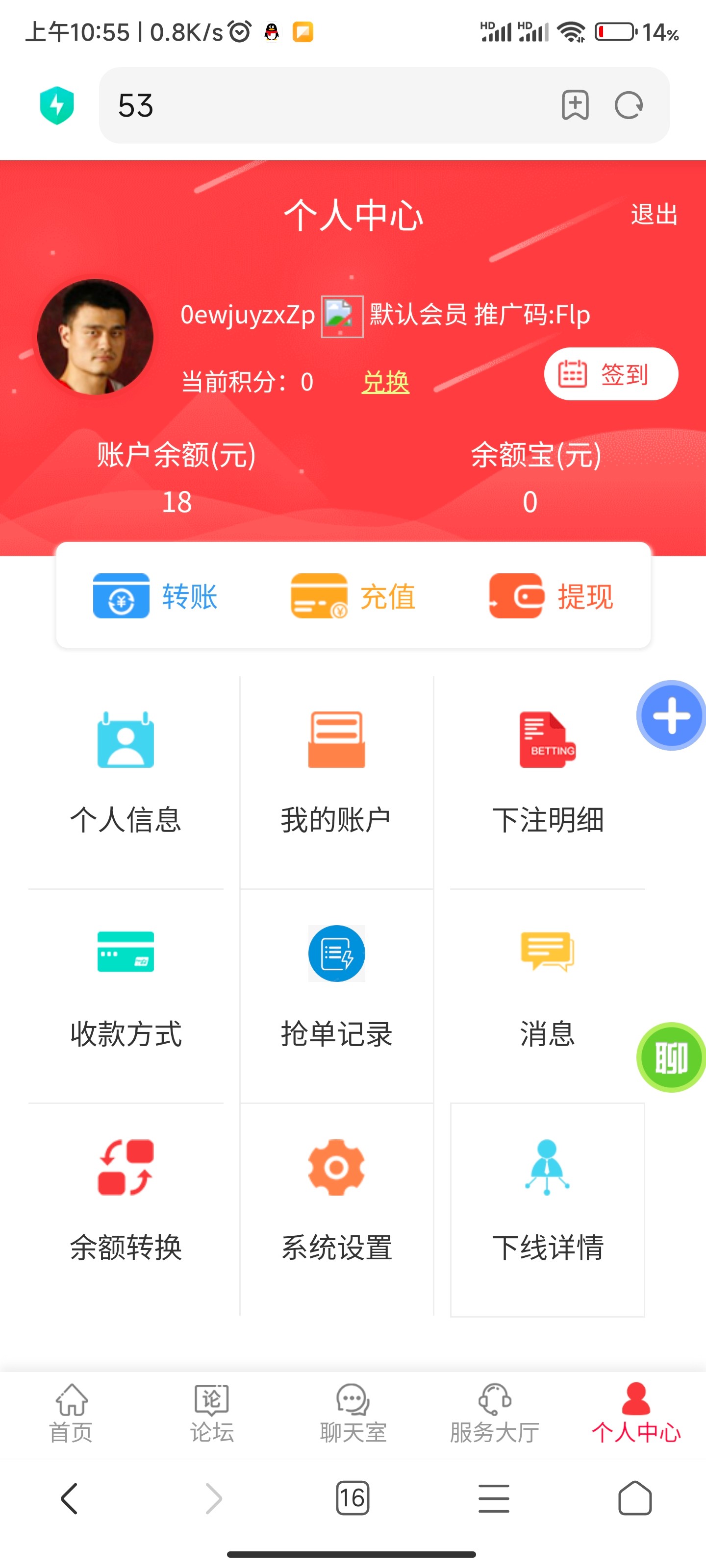Reload the page in the address bar
This screenshot has height=1568, width=706.
tap(628, 105)
